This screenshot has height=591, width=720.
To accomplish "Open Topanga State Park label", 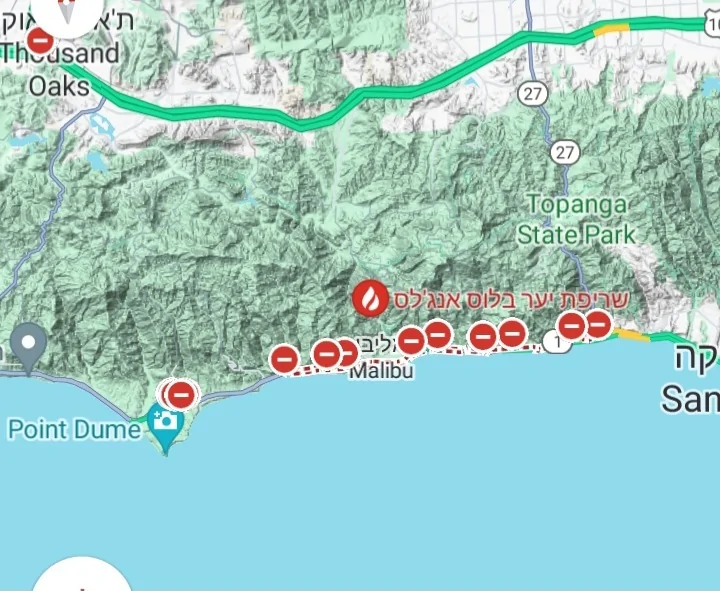I will click(x=575, y=220).
